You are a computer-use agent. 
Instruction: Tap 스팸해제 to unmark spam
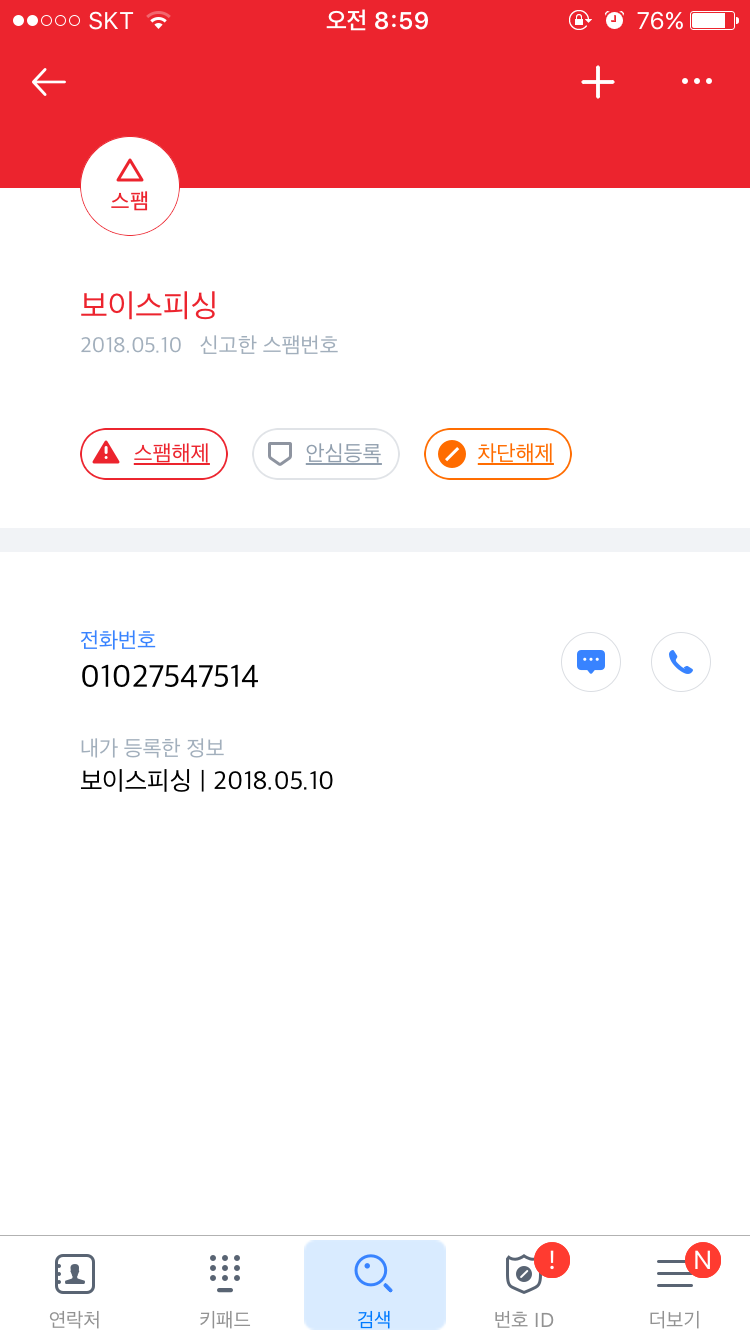(x=154, y=454)
